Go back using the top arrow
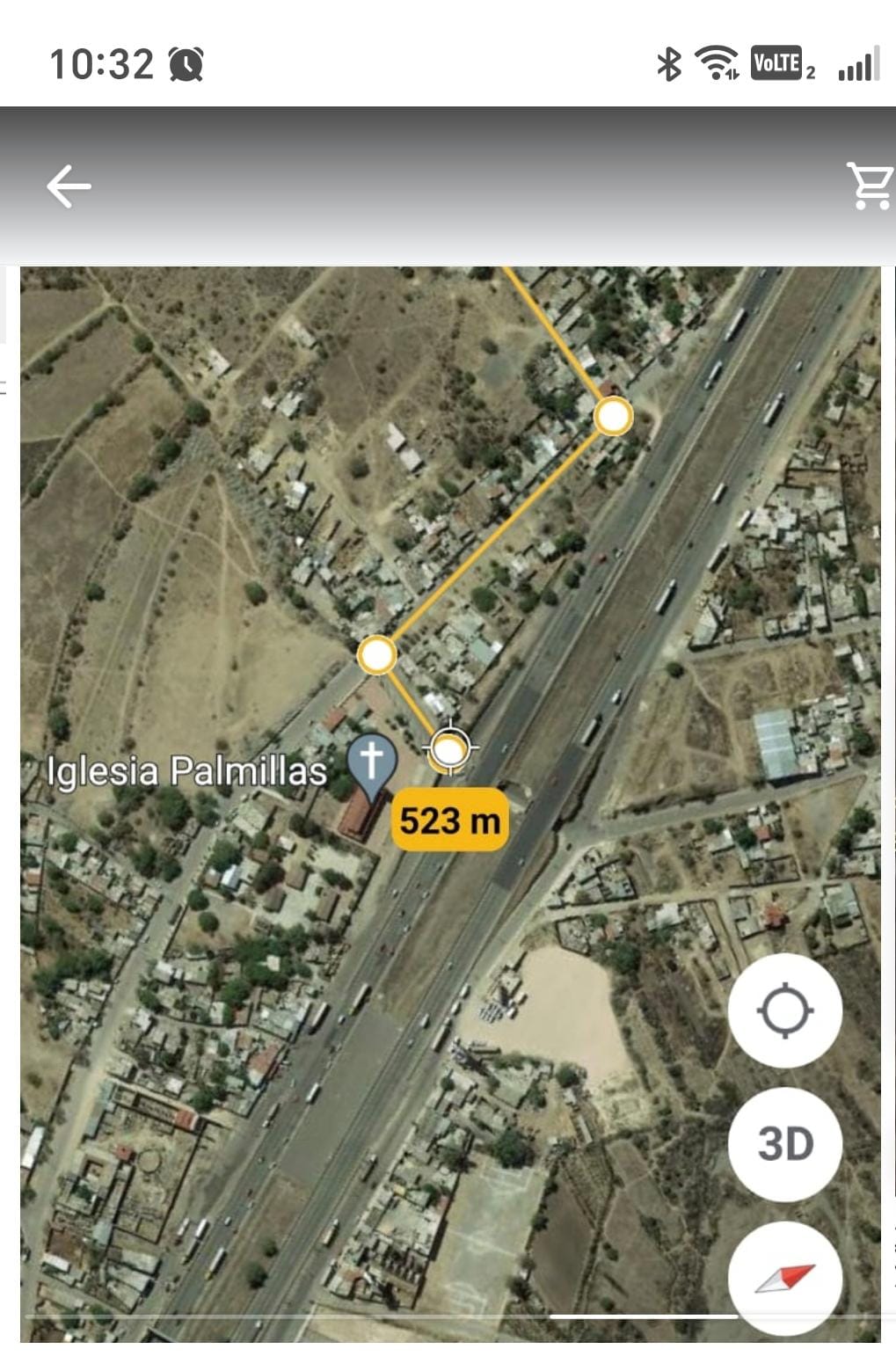896x1371 pixels. (x=69, y=186)
